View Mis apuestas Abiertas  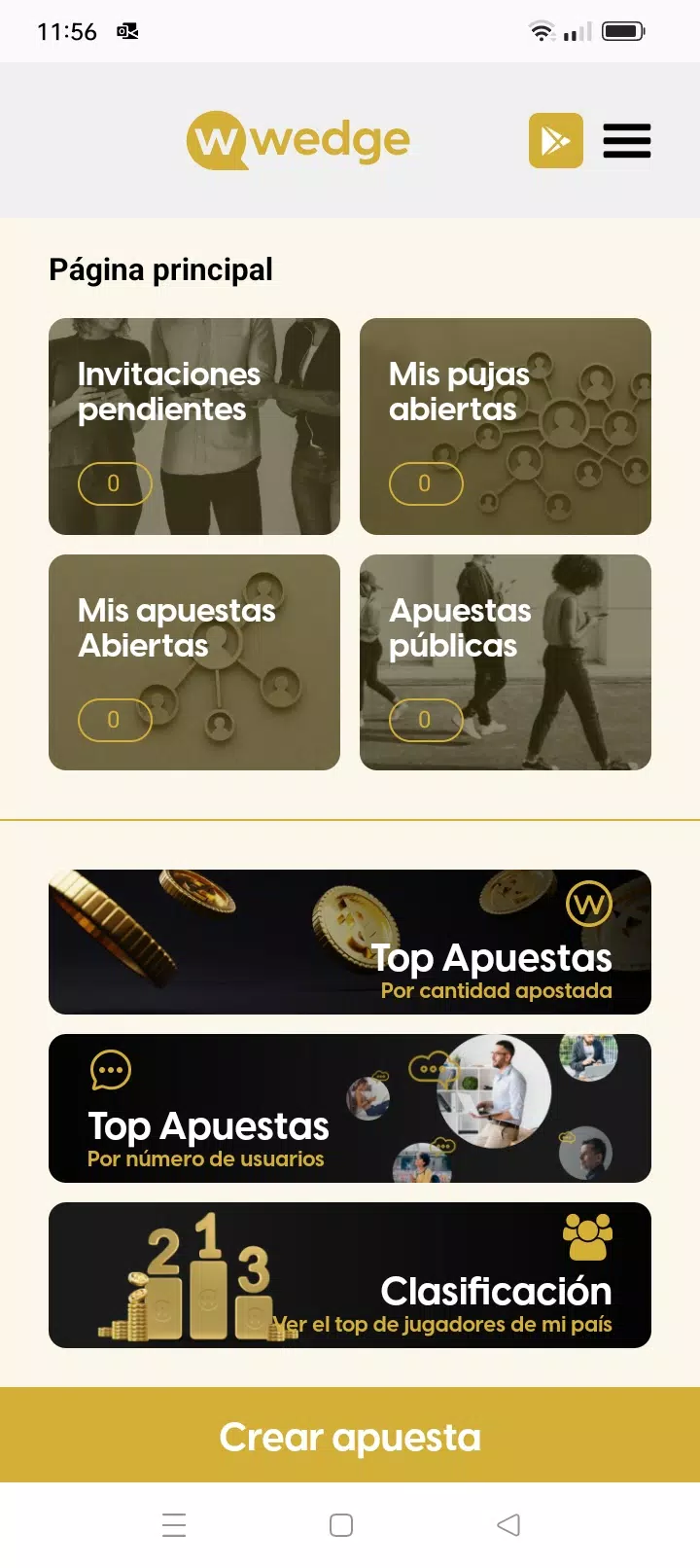click(x=194, y=662)
